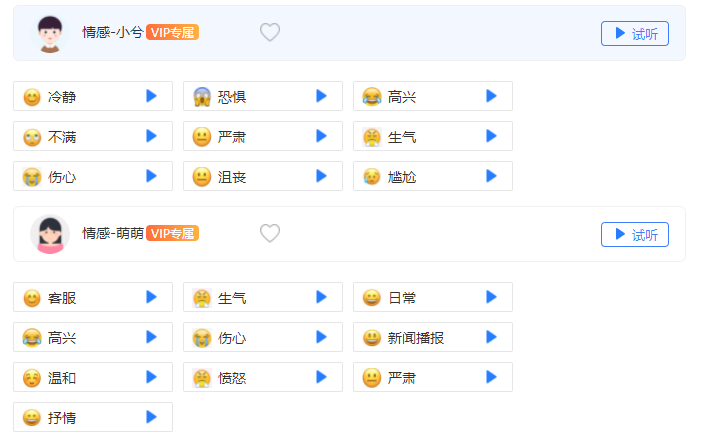
Task: Play the 愤怒 emotion sample
Action: click(321, 377)
